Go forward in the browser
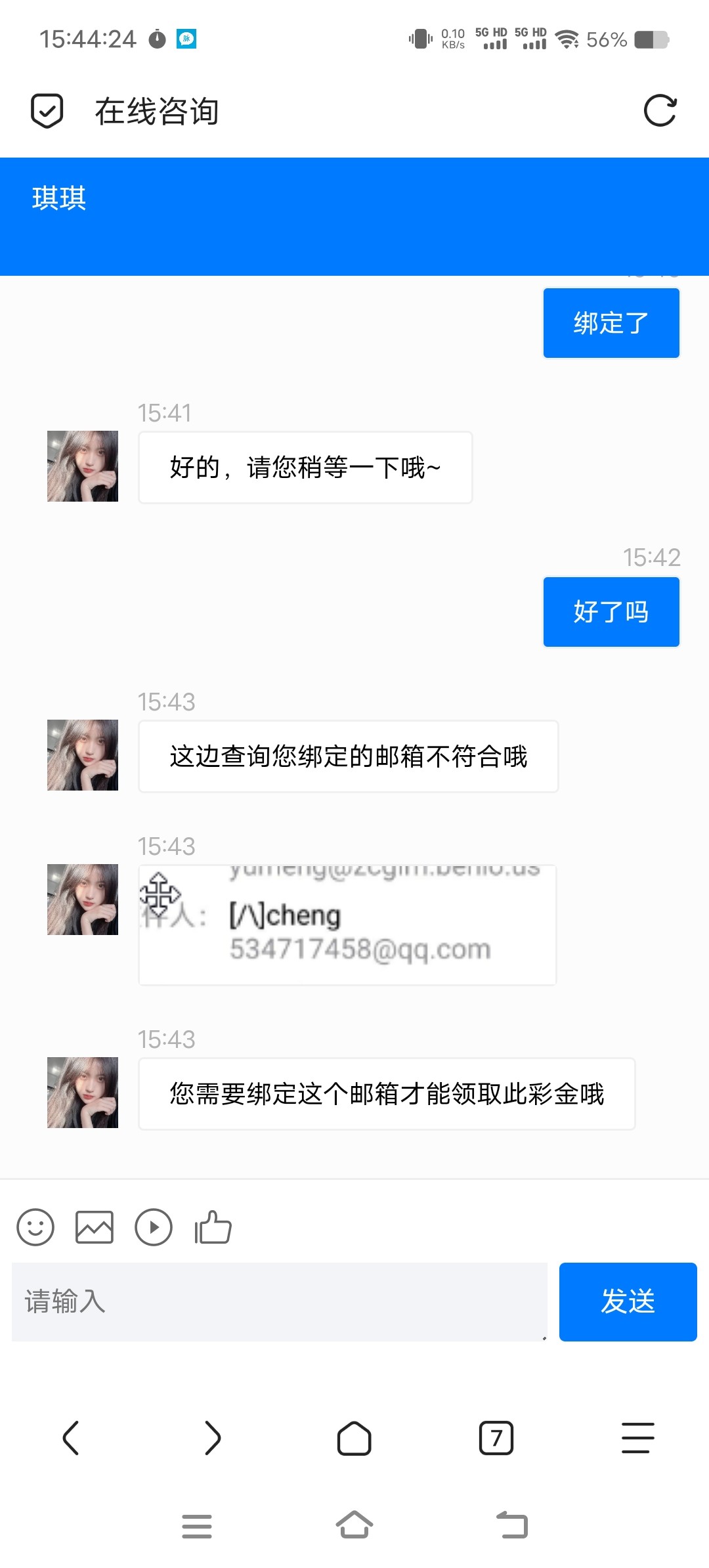This screenshot has width=709, height=1568. tap(213, 1438)
